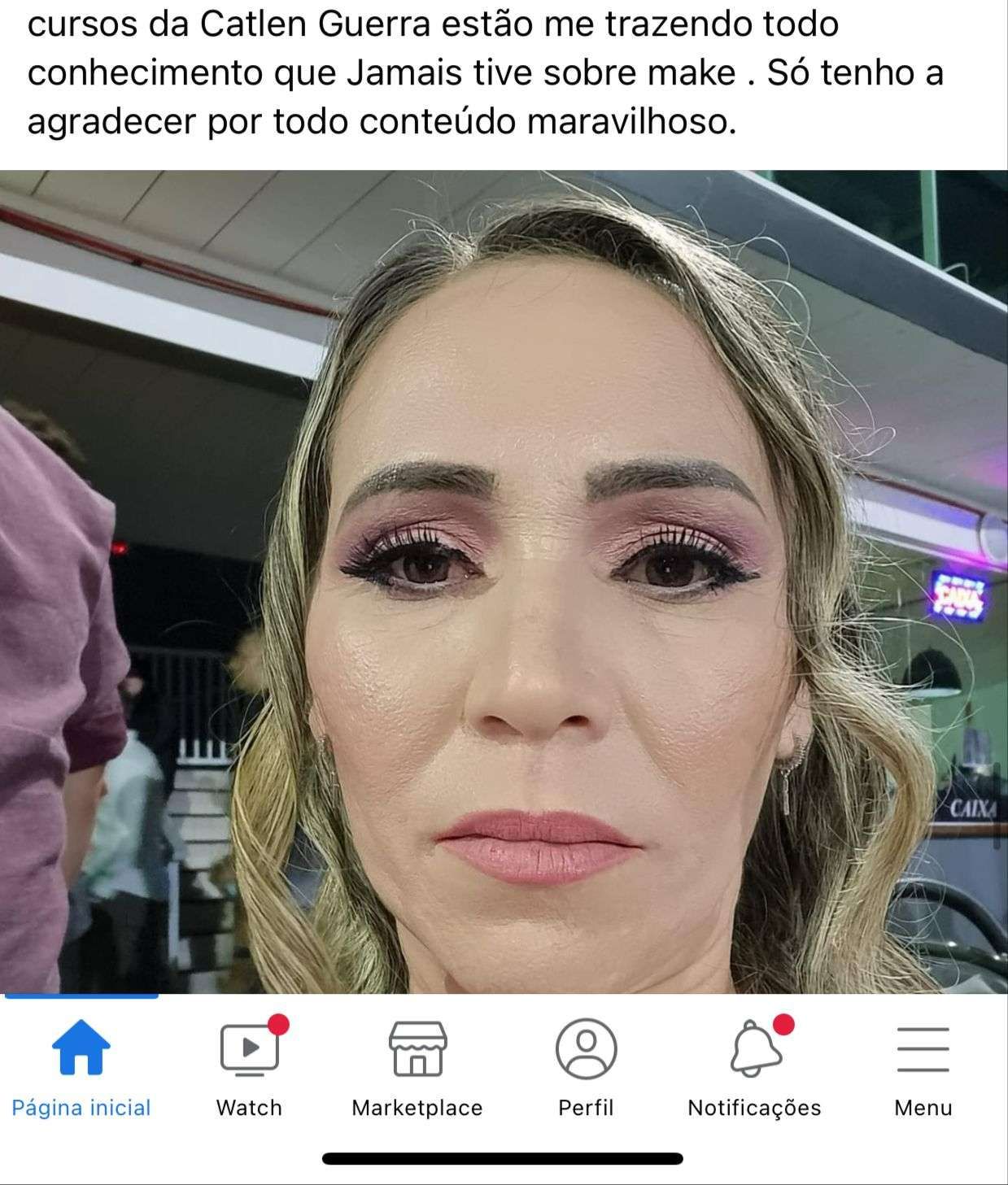
Task: Open the Menu tab
Action: coord(923,1067)
